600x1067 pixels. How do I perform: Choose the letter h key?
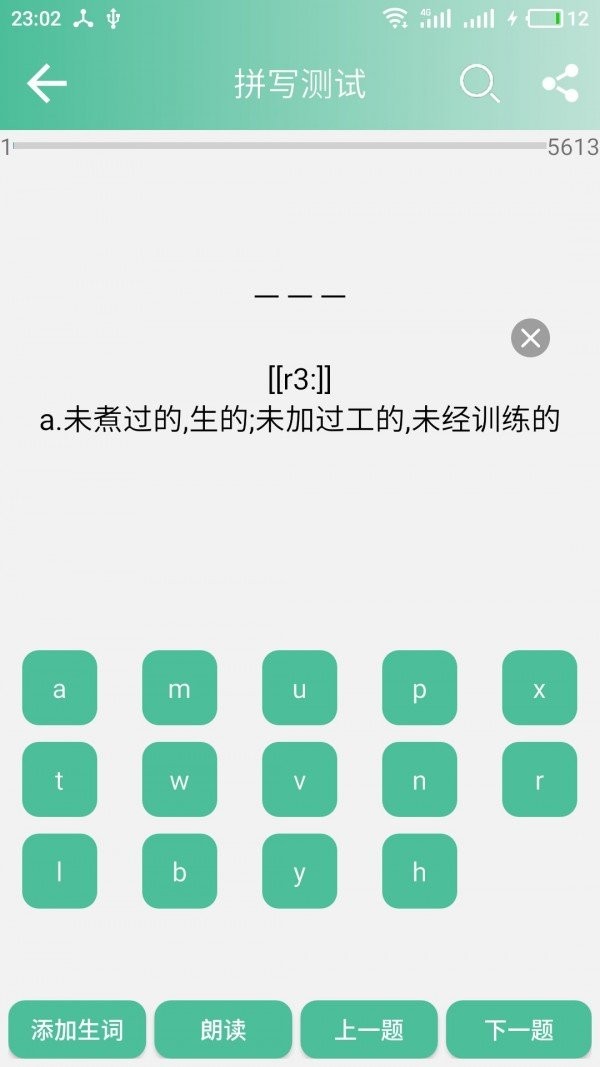419,871
